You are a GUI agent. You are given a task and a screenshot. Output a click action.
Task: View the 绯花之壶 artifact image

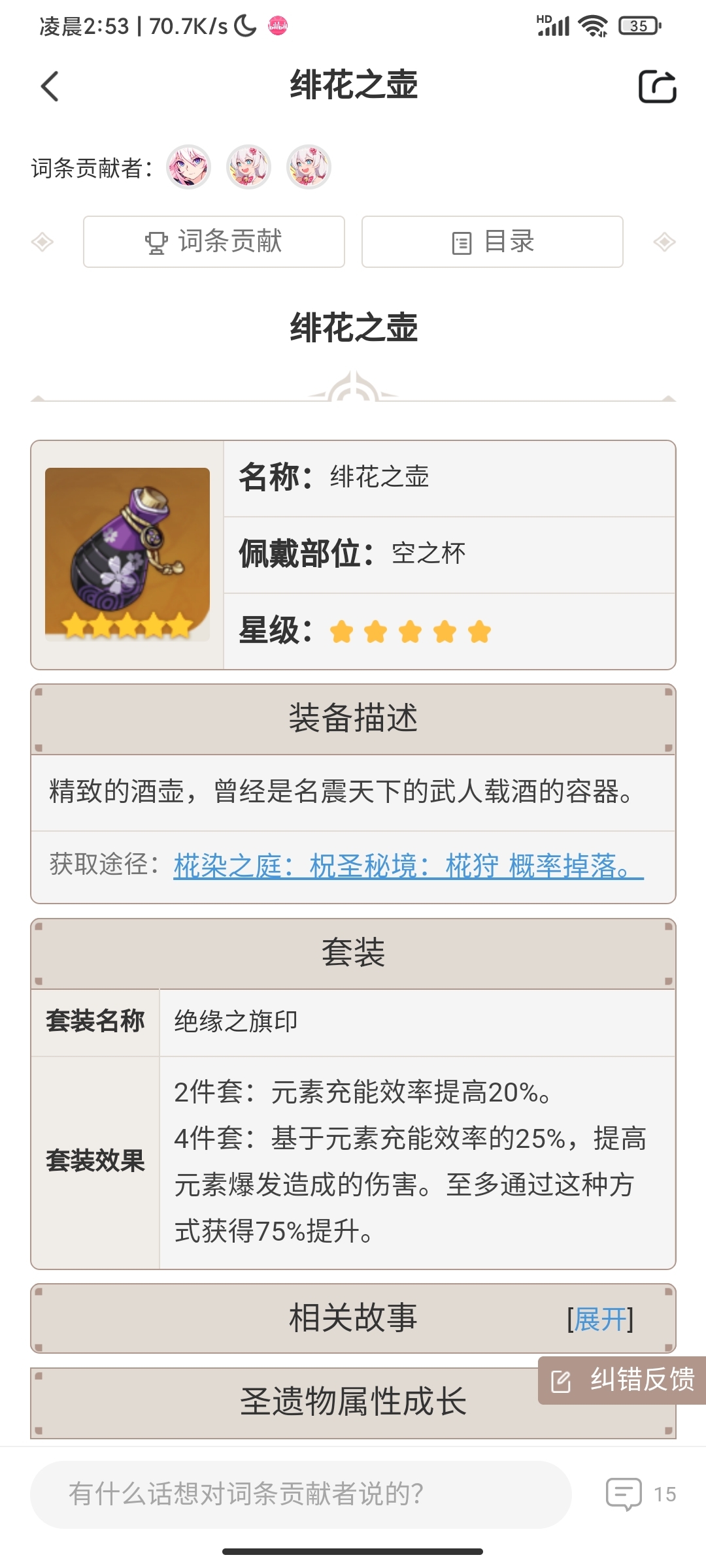coord(127,554)
